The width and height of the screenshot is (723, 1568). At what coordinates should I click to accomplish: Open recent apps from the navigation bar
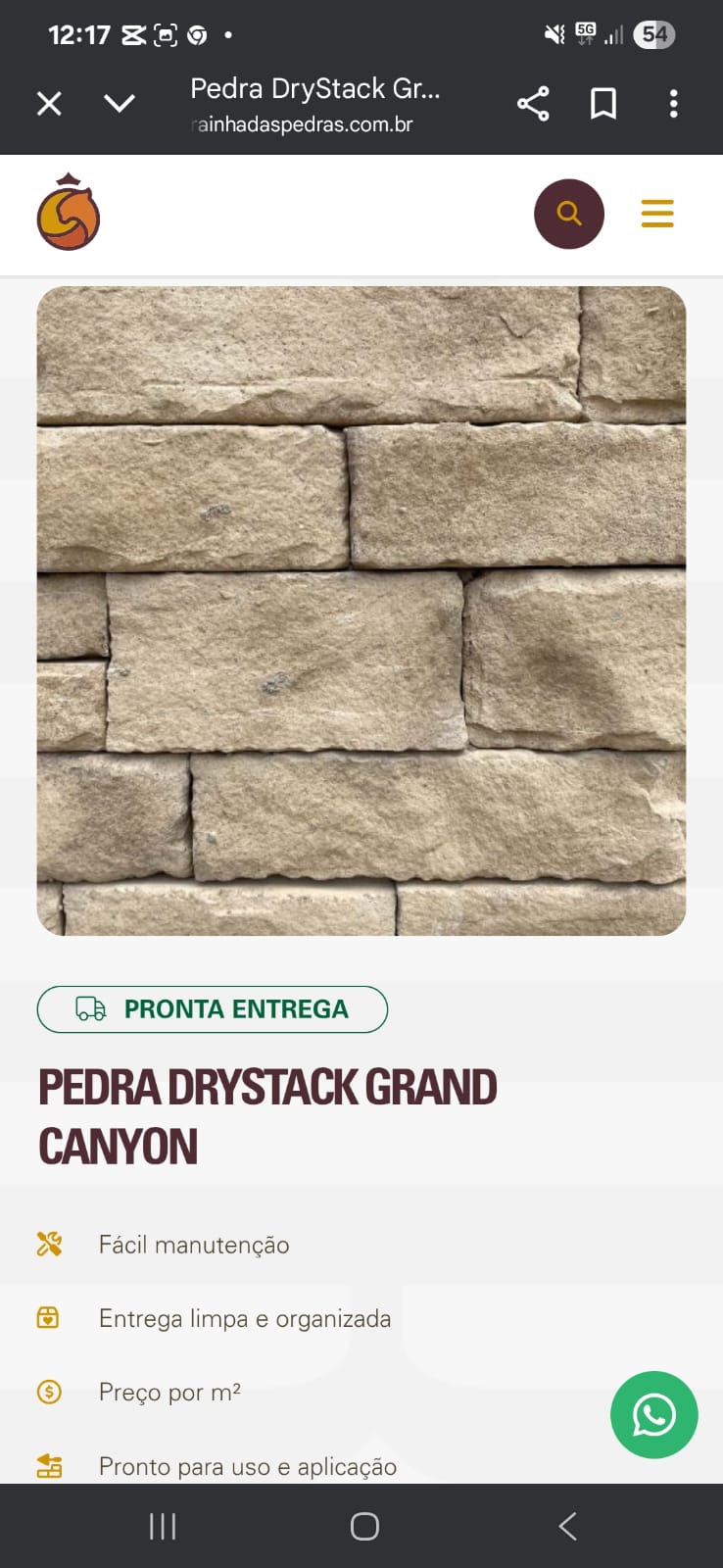pyautogui.click(x=163, y=1526)
